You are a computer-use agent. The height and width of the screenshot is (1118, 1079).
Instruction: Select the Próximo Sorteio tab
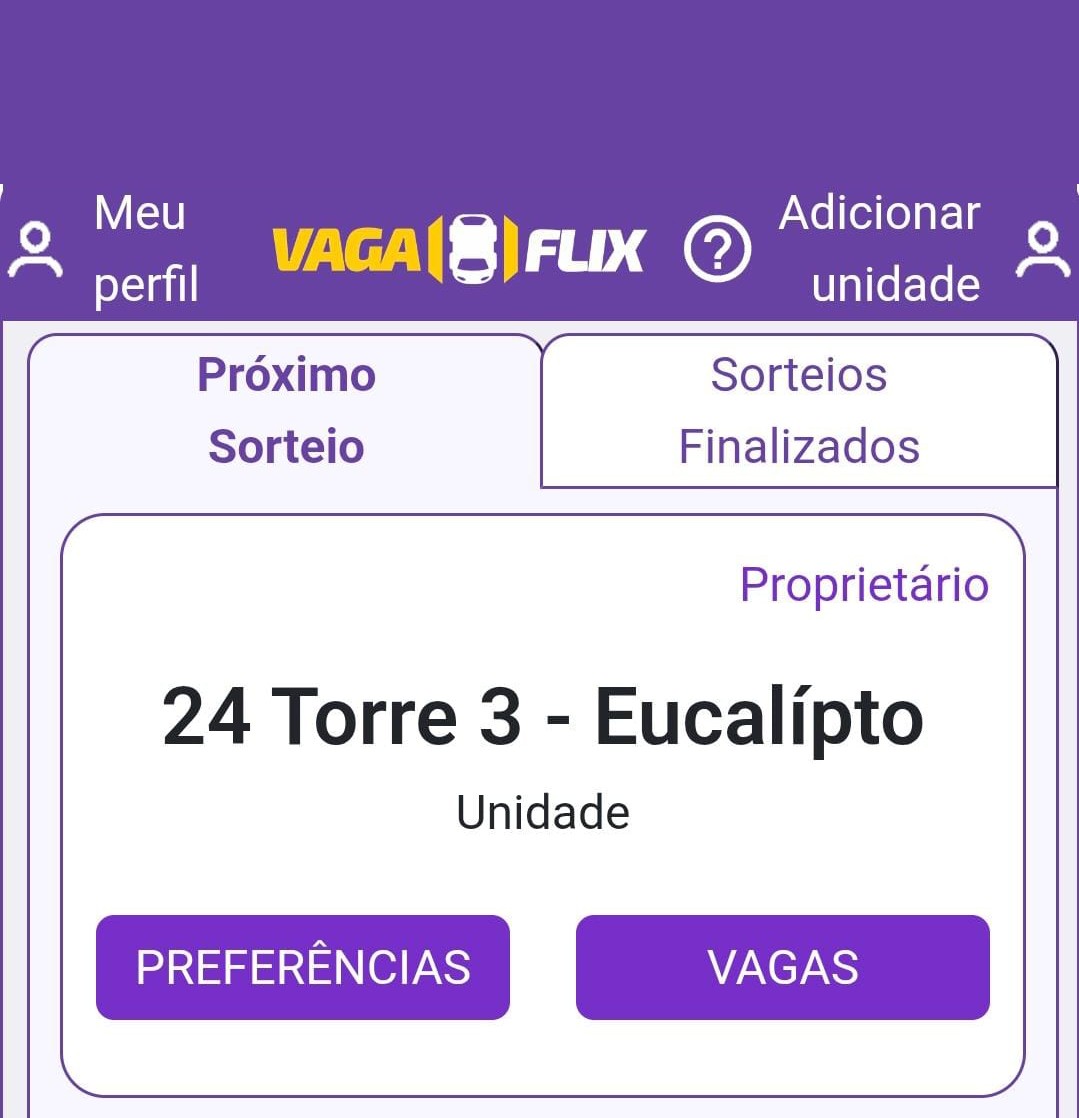(286, 410)
